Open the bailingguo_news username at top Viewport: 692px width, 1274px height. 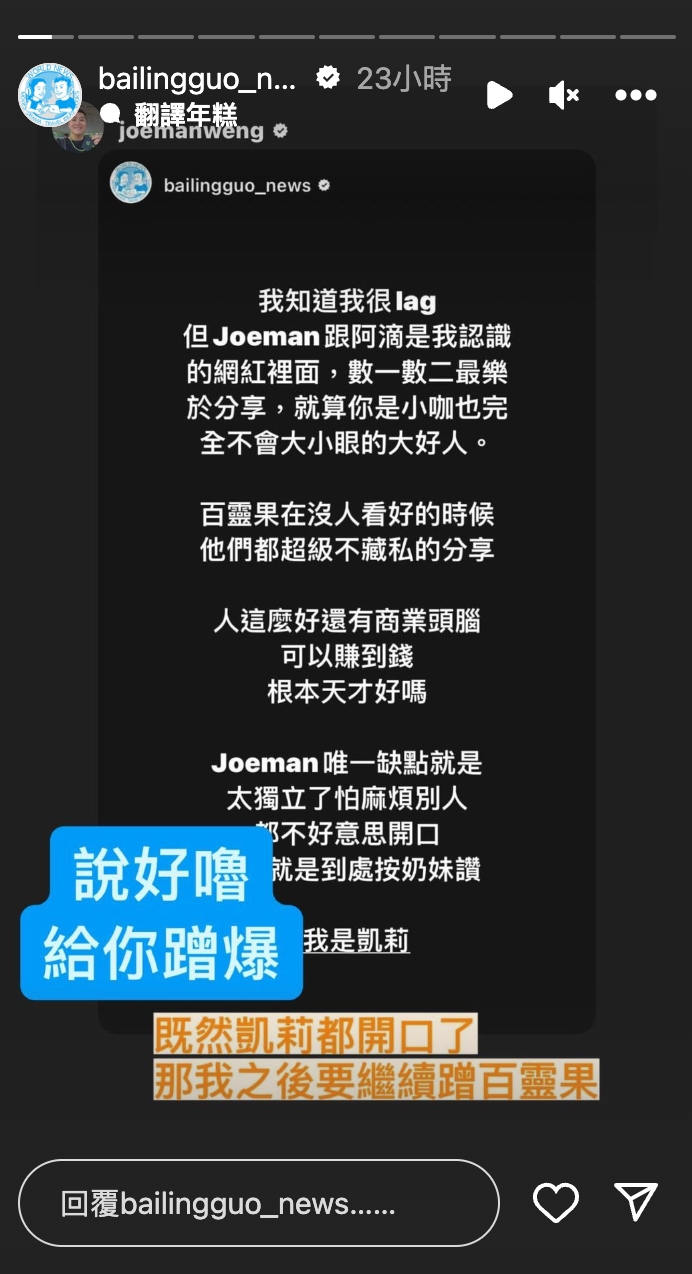pyautogui.click(x=197, y=78)
